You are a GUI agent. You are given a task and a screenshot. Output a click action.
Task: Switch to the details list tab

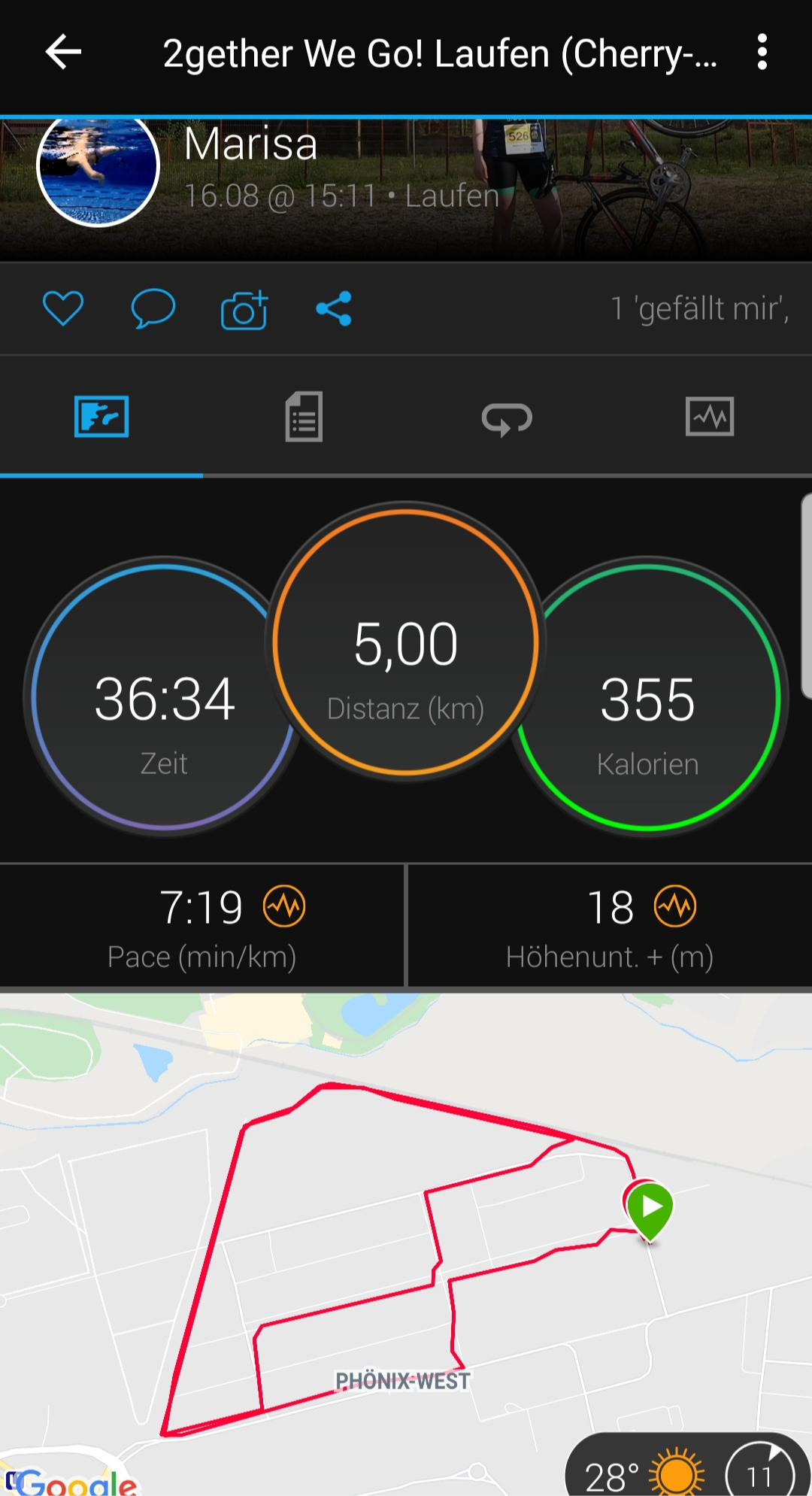click(x=304, y=417)
